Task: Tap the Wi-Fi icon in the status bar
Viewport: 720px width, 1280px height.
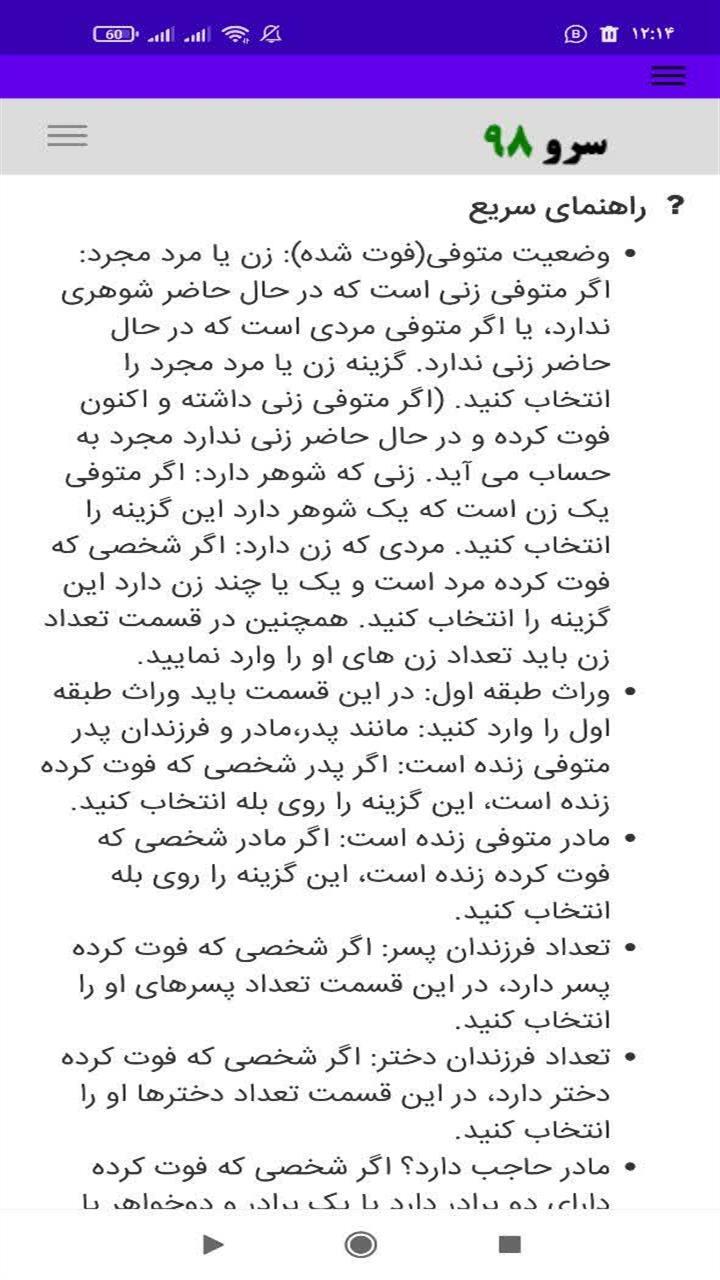Action: click(x=237, y=31)
